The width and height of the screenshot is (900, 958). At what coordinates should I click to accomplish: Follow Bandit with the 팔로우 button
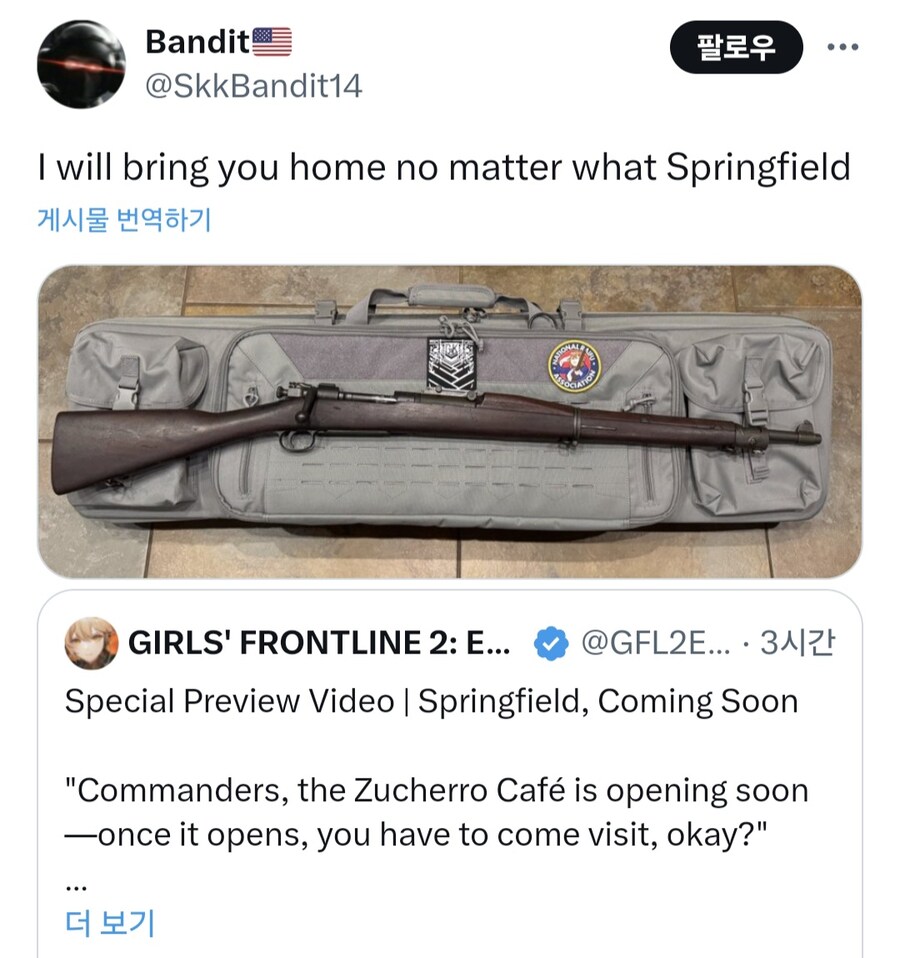coord(736,47)
